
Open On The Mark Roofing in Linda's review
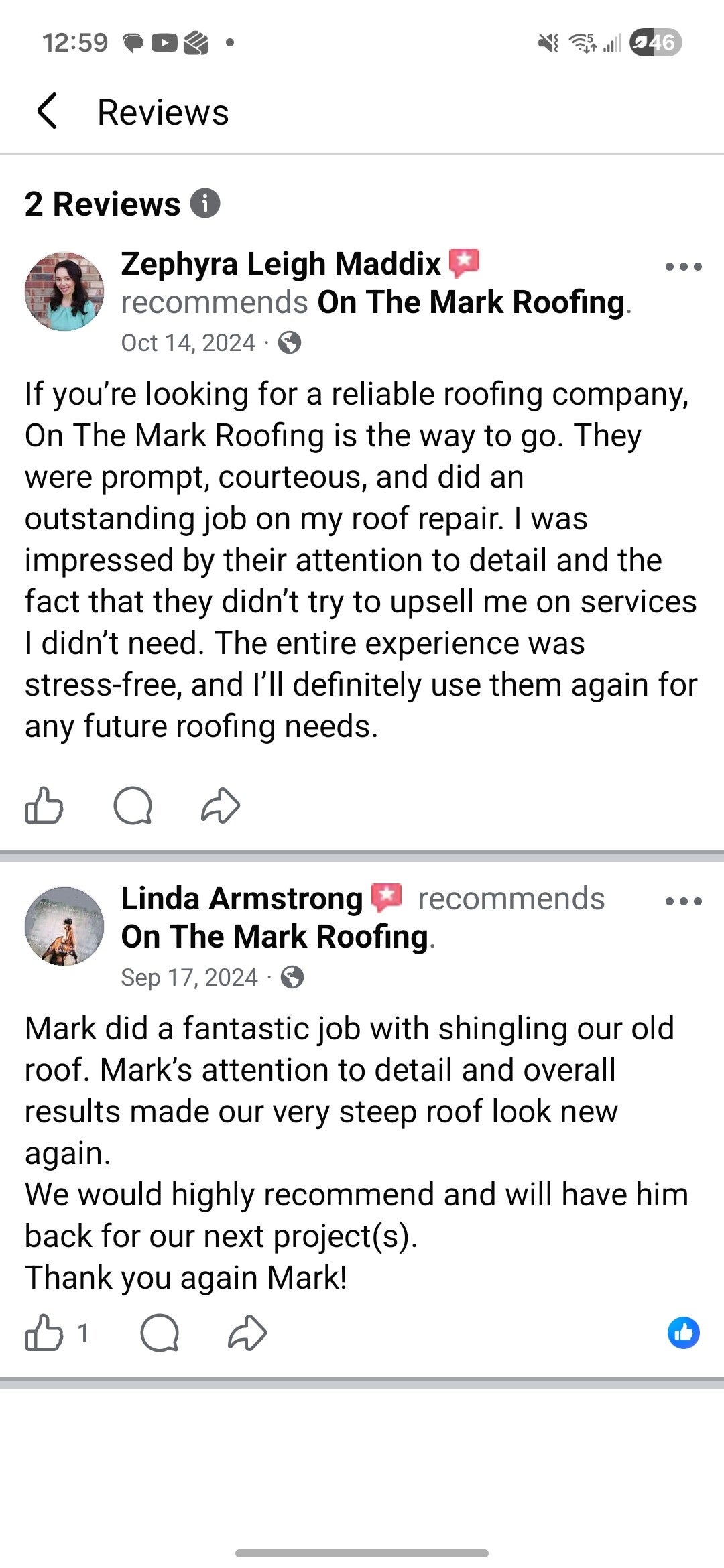pos(274,937)
